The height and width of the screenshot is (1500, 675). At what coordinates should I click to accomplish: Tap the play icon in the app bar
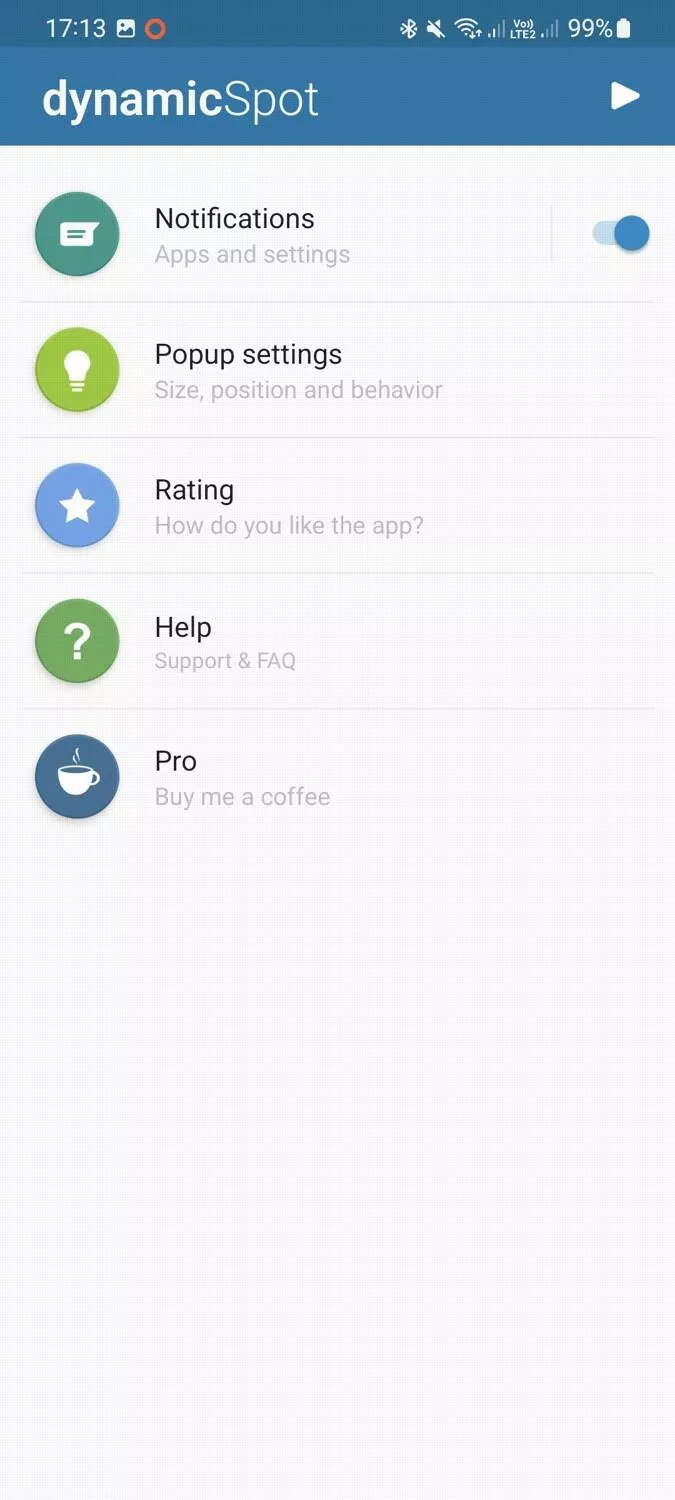click(x=625, y=96)
